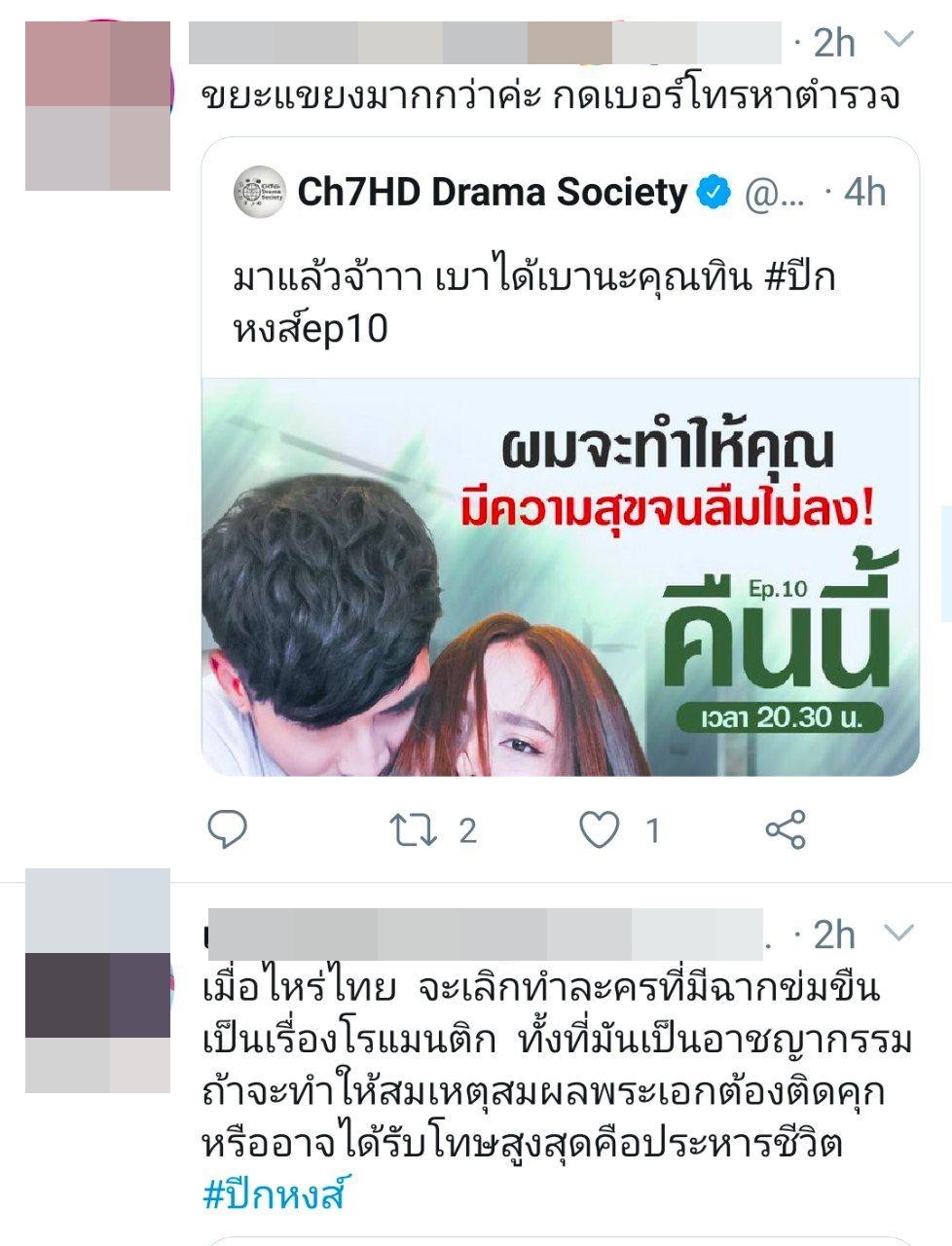Open the second tweet author's profile picture
952x1246 pixels.
(x=97, y=980)
